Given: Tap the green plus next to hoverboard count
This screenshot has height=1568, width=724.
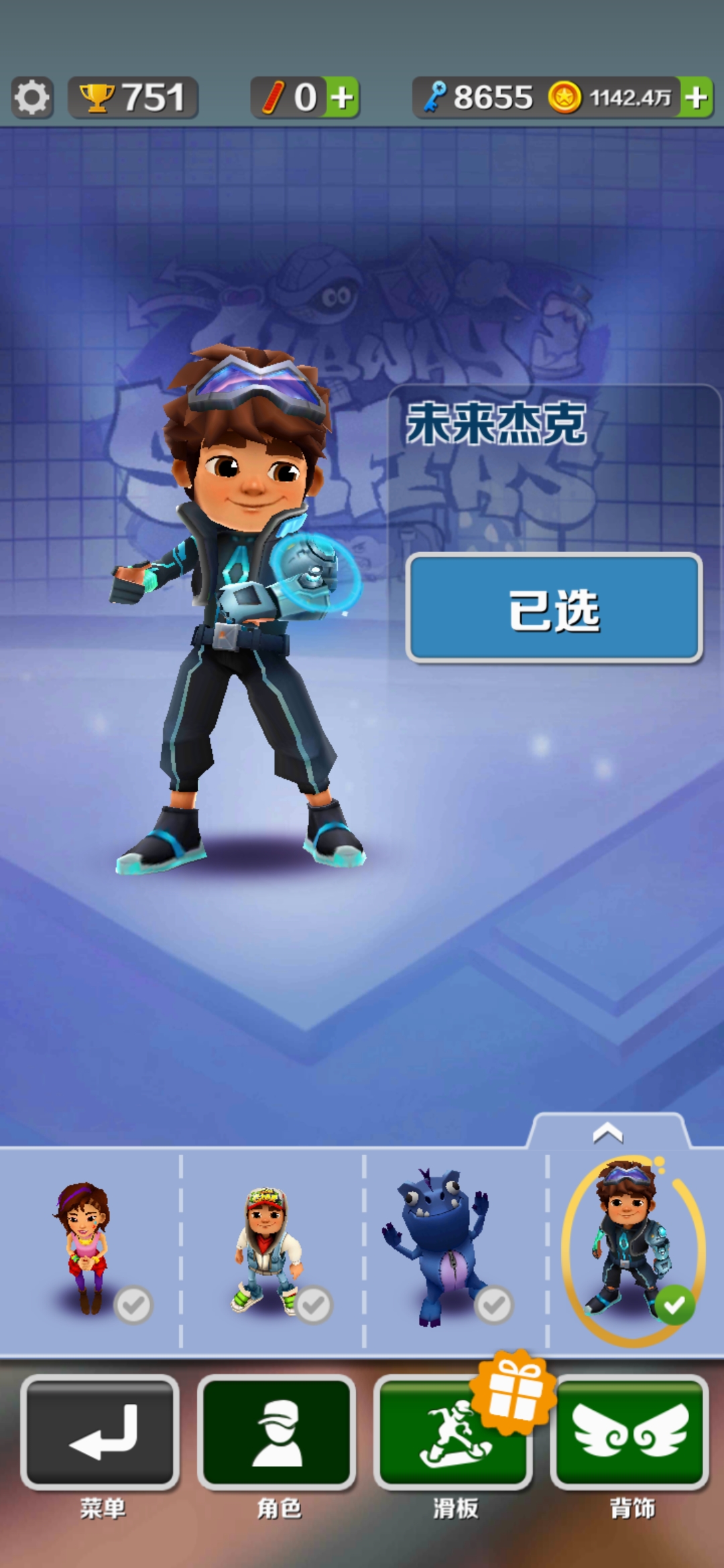Looking at the screenshot, I should [x=343, y=98].
